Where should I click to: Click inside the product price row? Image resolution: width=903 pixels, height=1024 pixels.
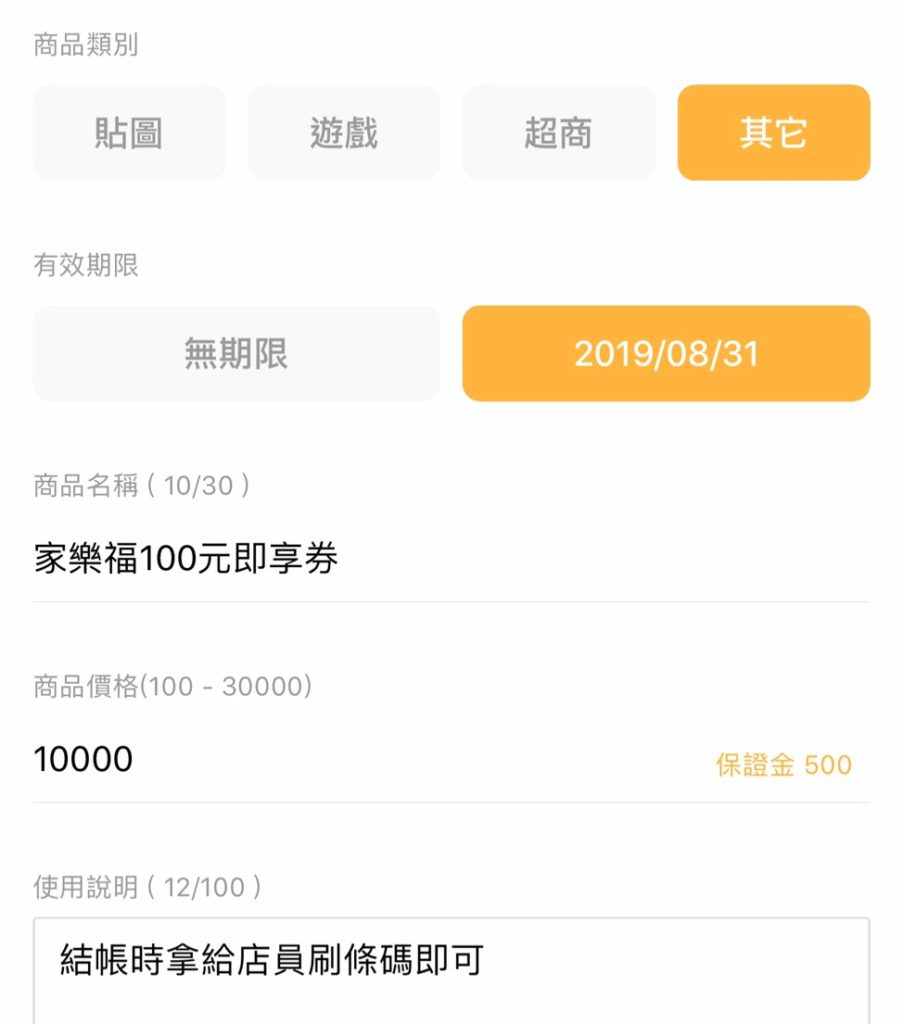pyautogui.click(x=400, y=759)
